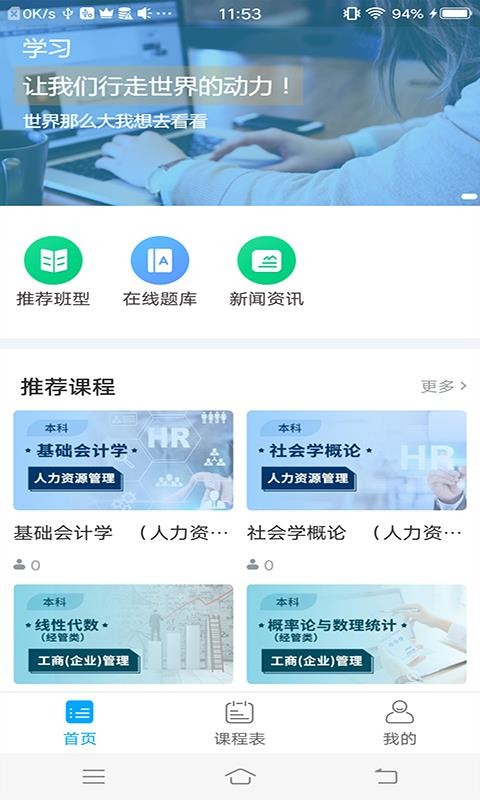Tap the system back button
Screen dimensions: 480x800
[x=386, y=777]
